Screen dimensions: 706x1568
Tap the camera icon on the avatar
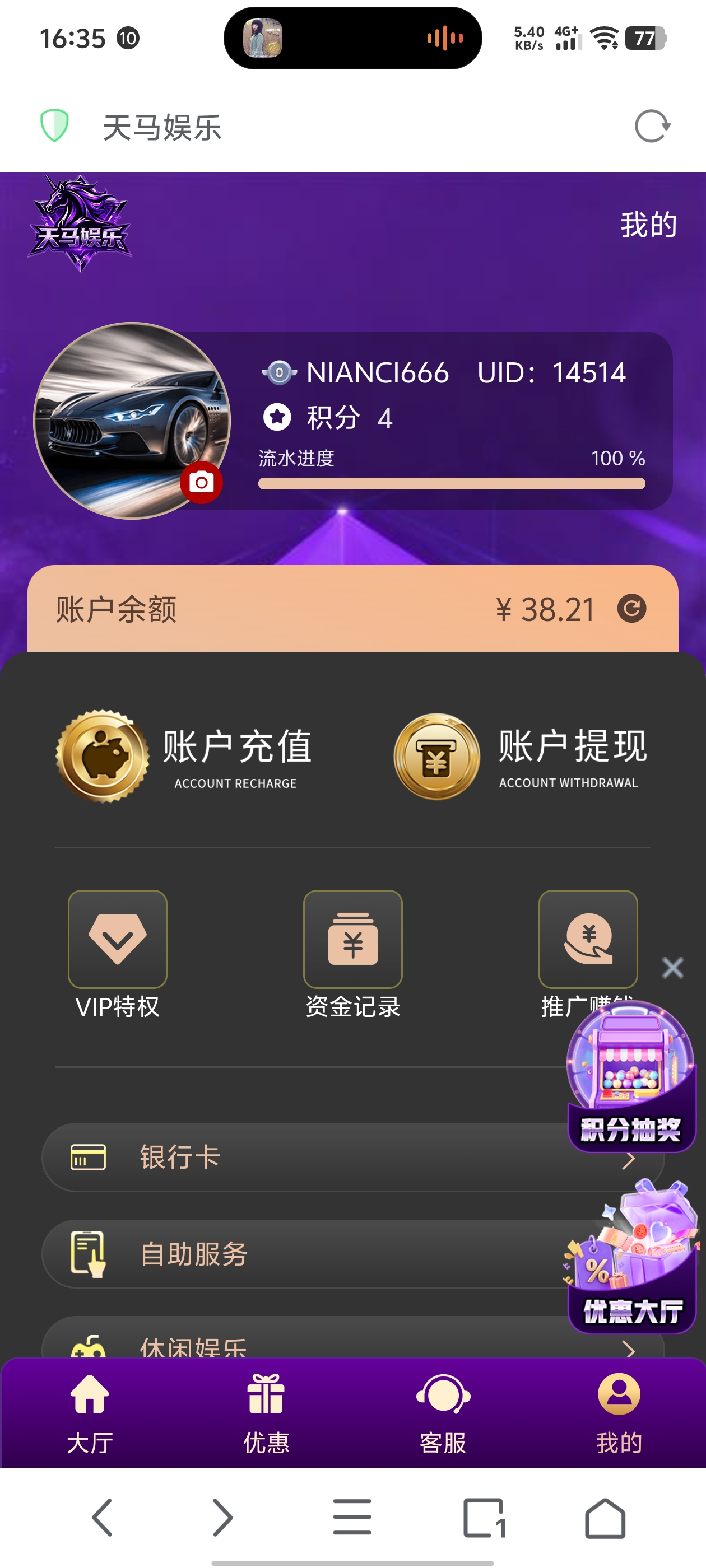click(201, 483)
